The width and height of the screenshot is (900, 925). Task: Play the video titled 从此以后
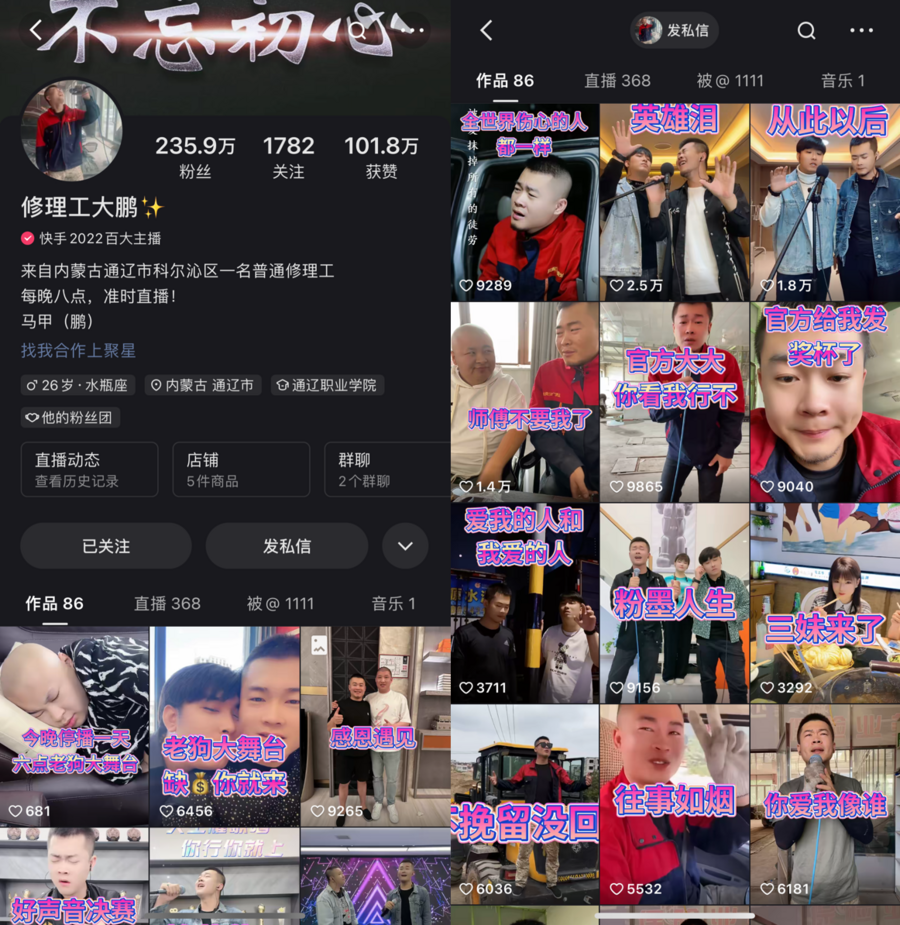pos(825,200)
